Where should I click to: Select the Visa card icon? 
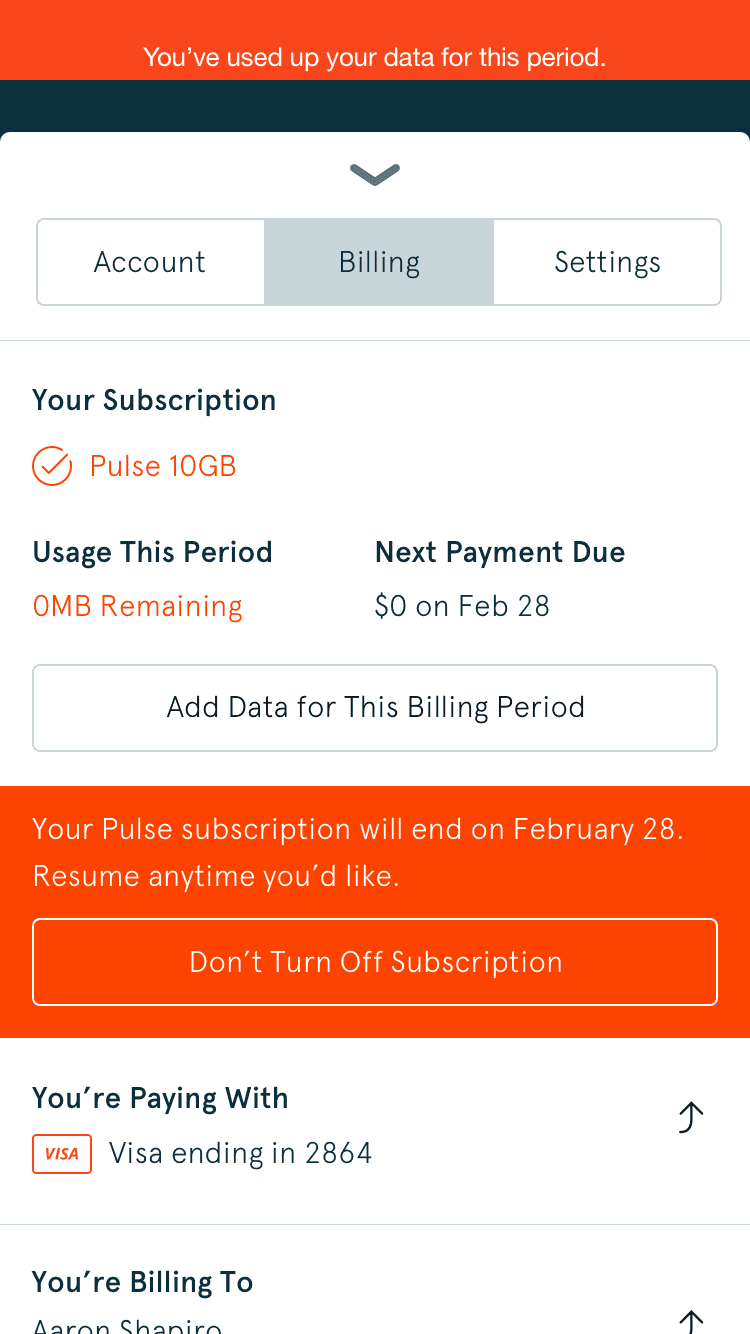coord(61,1153)
